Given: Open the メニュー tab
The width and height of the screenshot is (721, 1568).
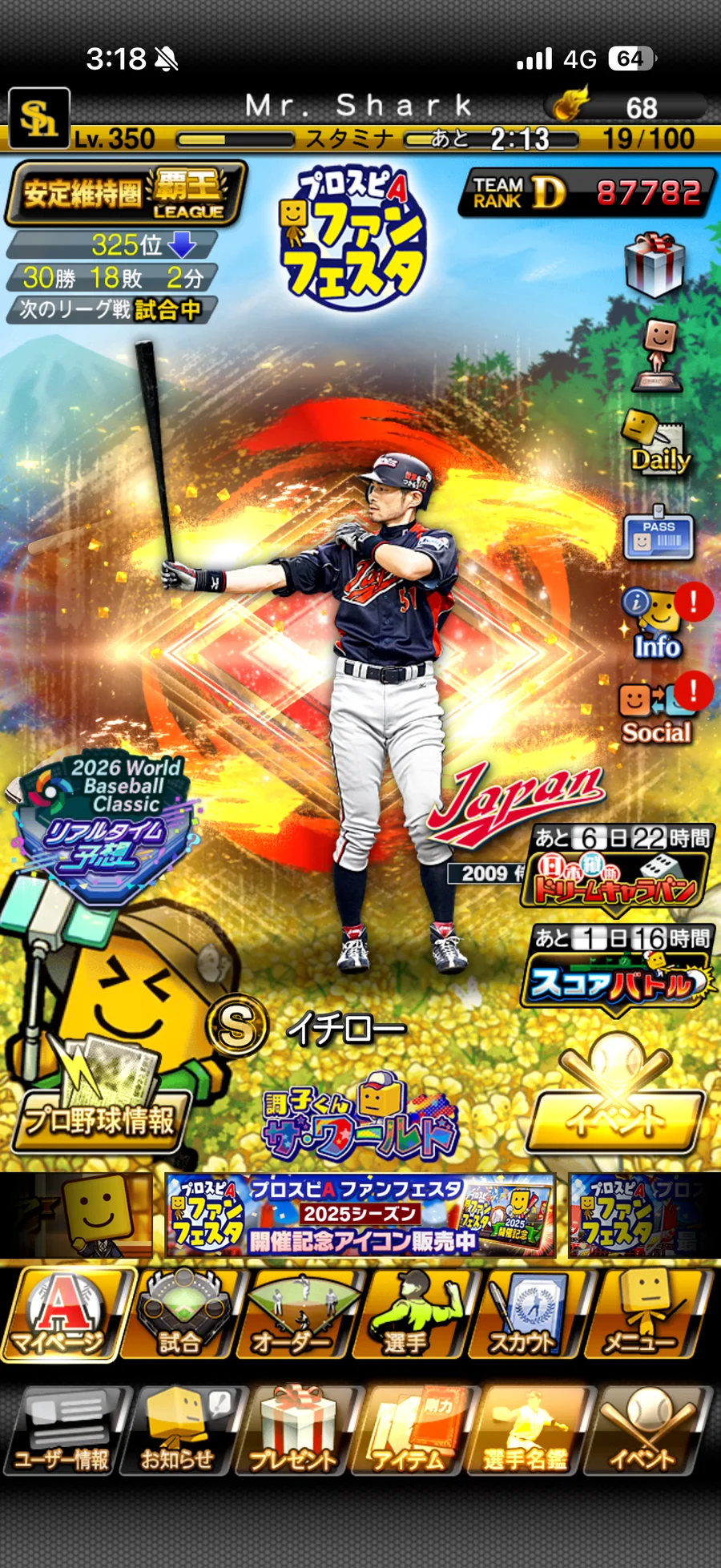Looking at the screenshot, I should click(643, 1316).
